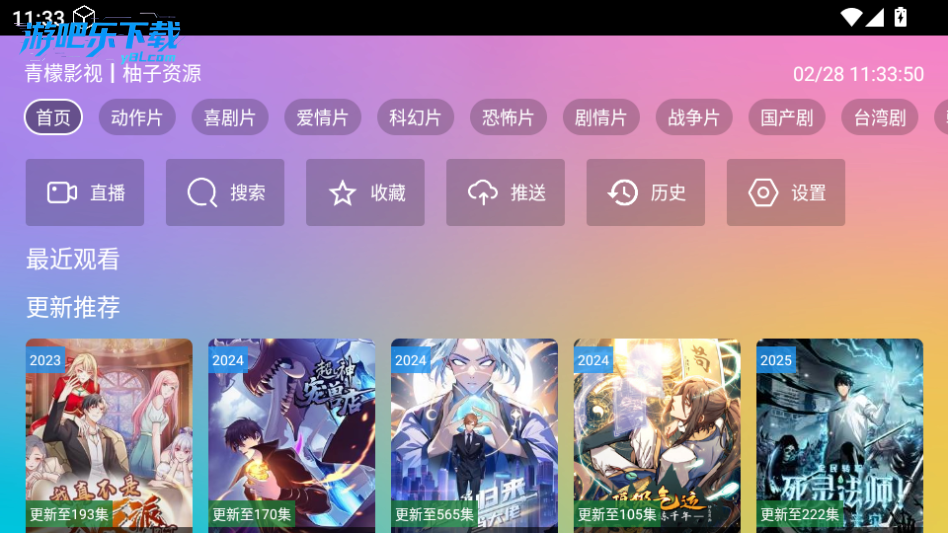Switch to 爱情片 category
This screenshot has width=948, height=533.
322,117
